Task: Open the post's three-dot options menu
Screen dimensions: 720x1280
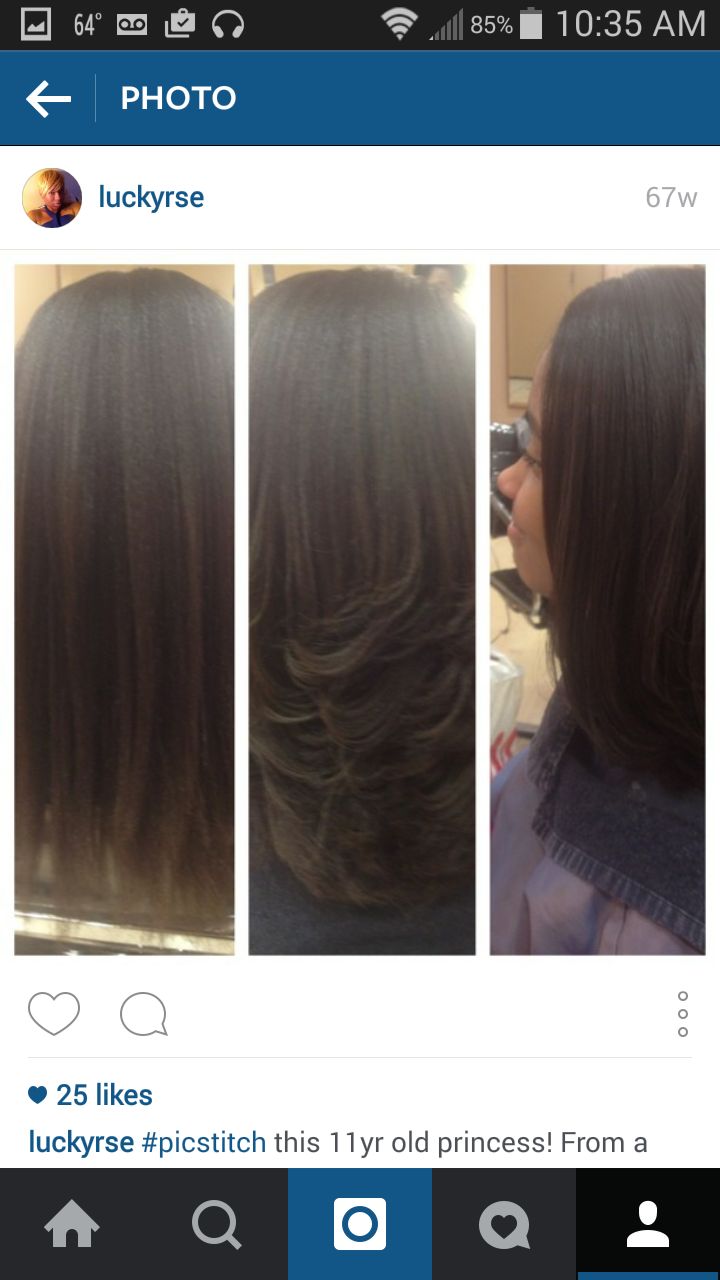Action: pyautogui.click(x=682, y=1014)
